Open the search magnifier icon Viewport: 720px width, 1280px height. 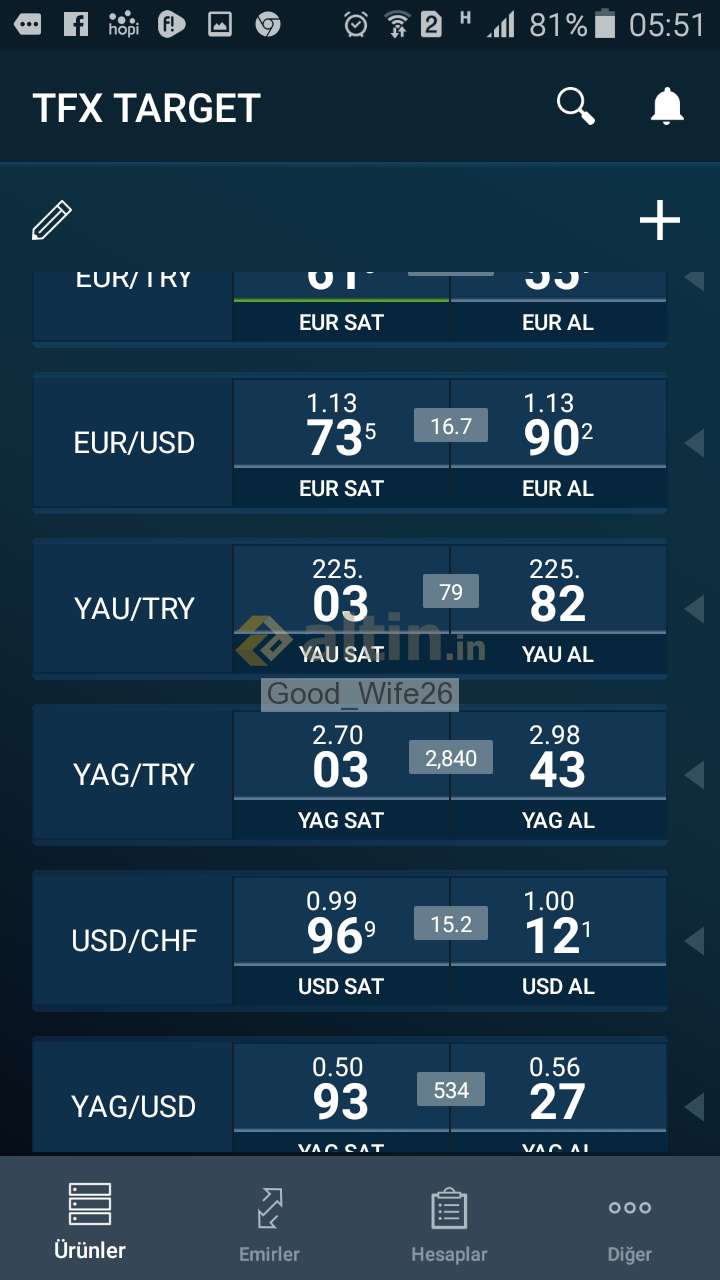(575, 106)
